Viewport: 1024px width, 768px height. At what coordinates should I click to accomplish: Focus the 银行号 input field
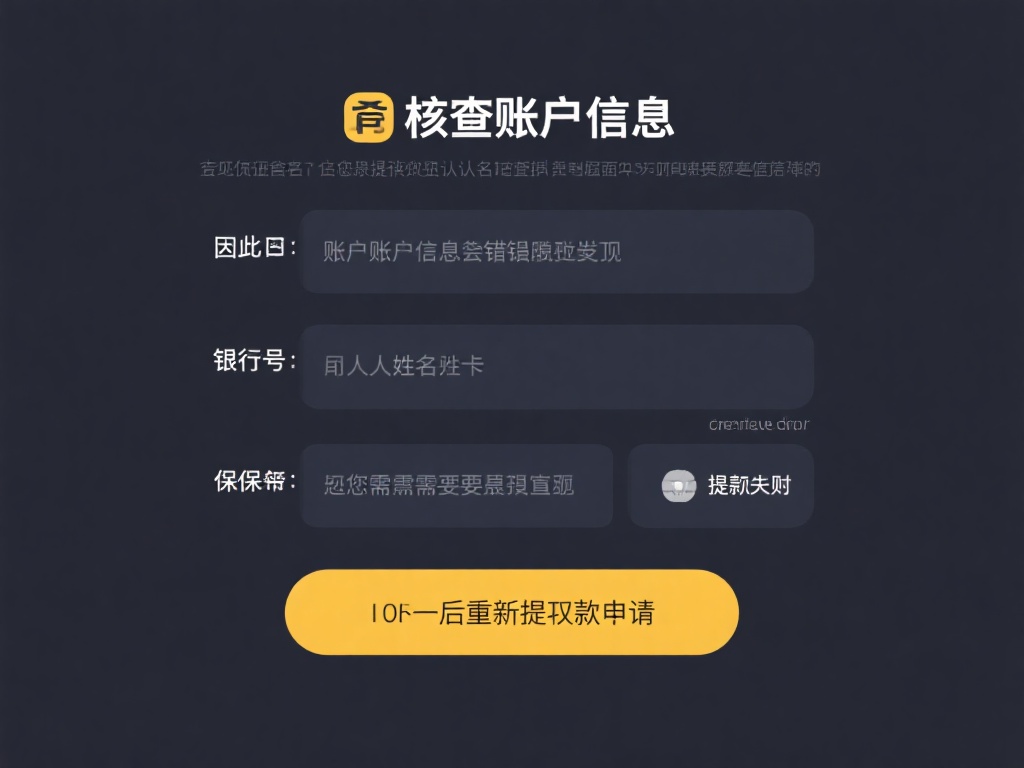click(x=557, y=366)
